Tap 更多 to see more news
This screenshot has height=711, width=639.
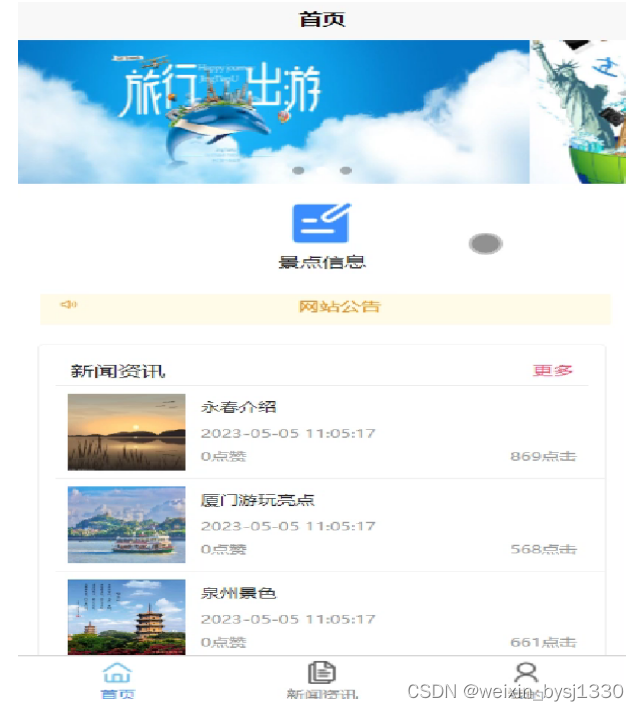point(552,371)
